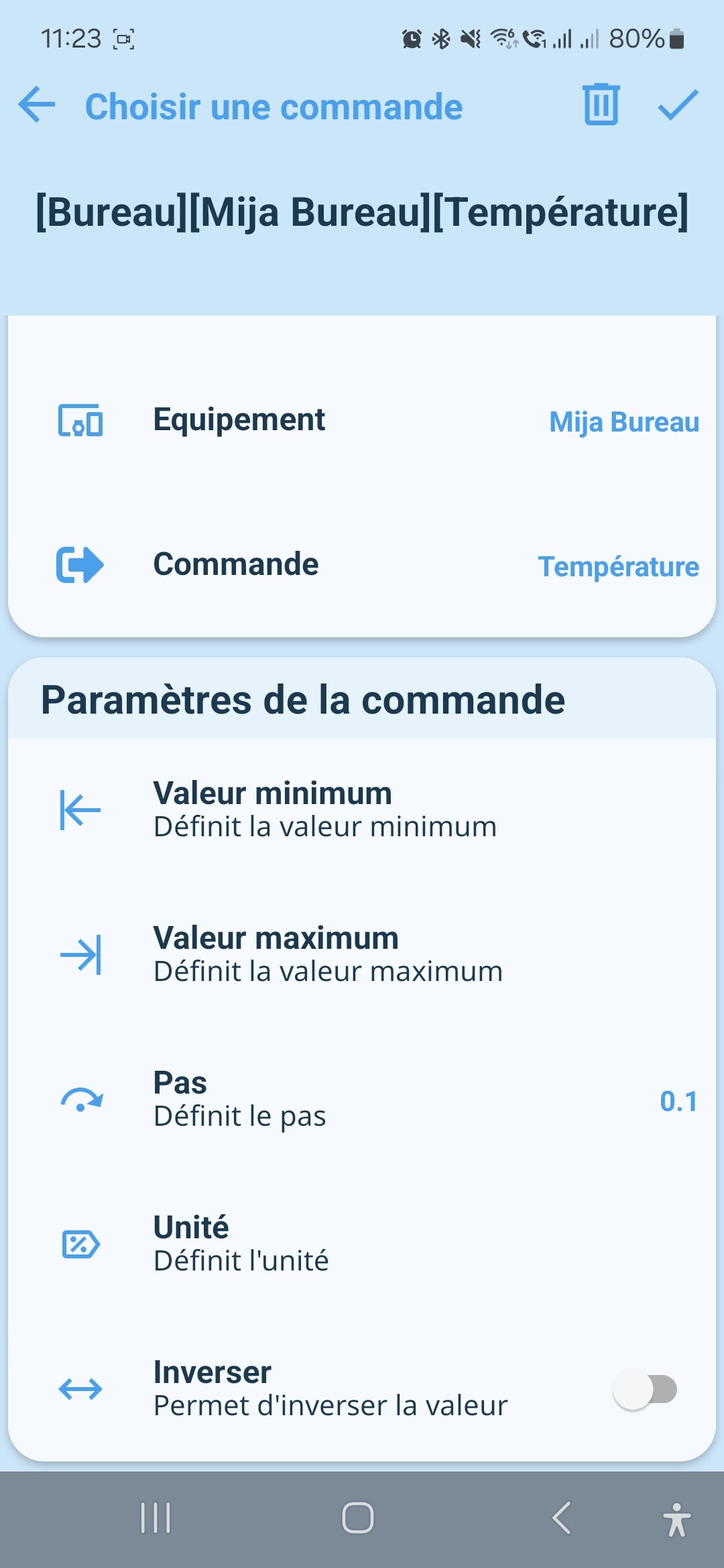This screenshot has width=724, height=1568.
Task: Open the Commande row
Action: coord(362,565)
